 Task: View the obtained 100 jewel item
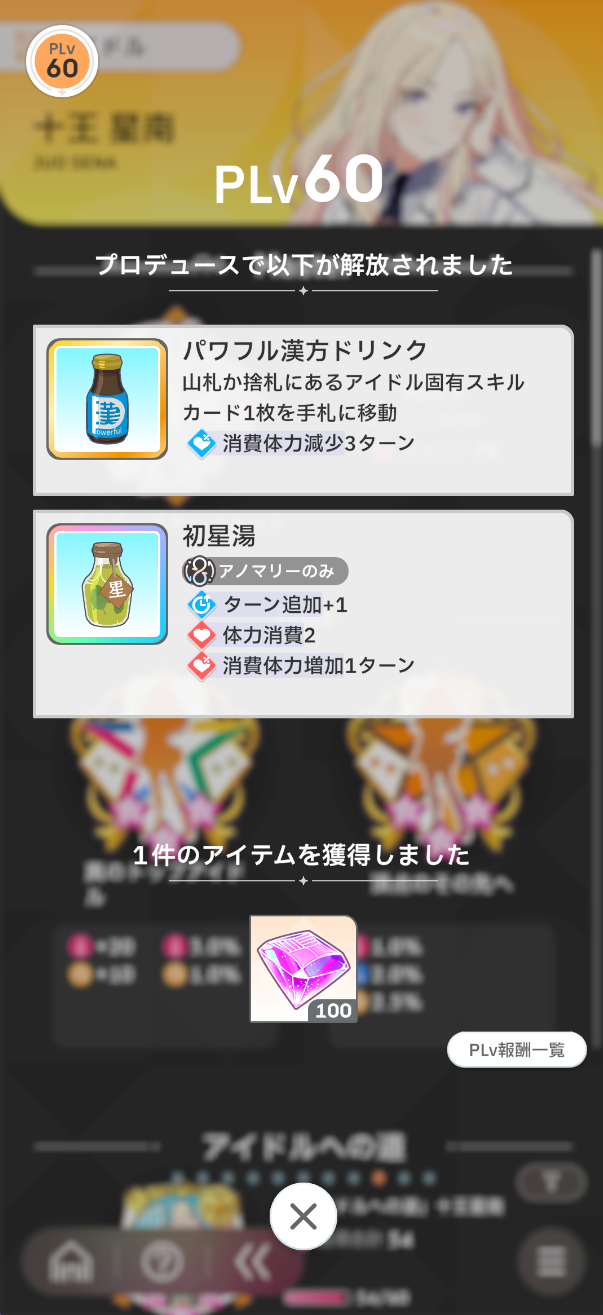pos(303,968)
